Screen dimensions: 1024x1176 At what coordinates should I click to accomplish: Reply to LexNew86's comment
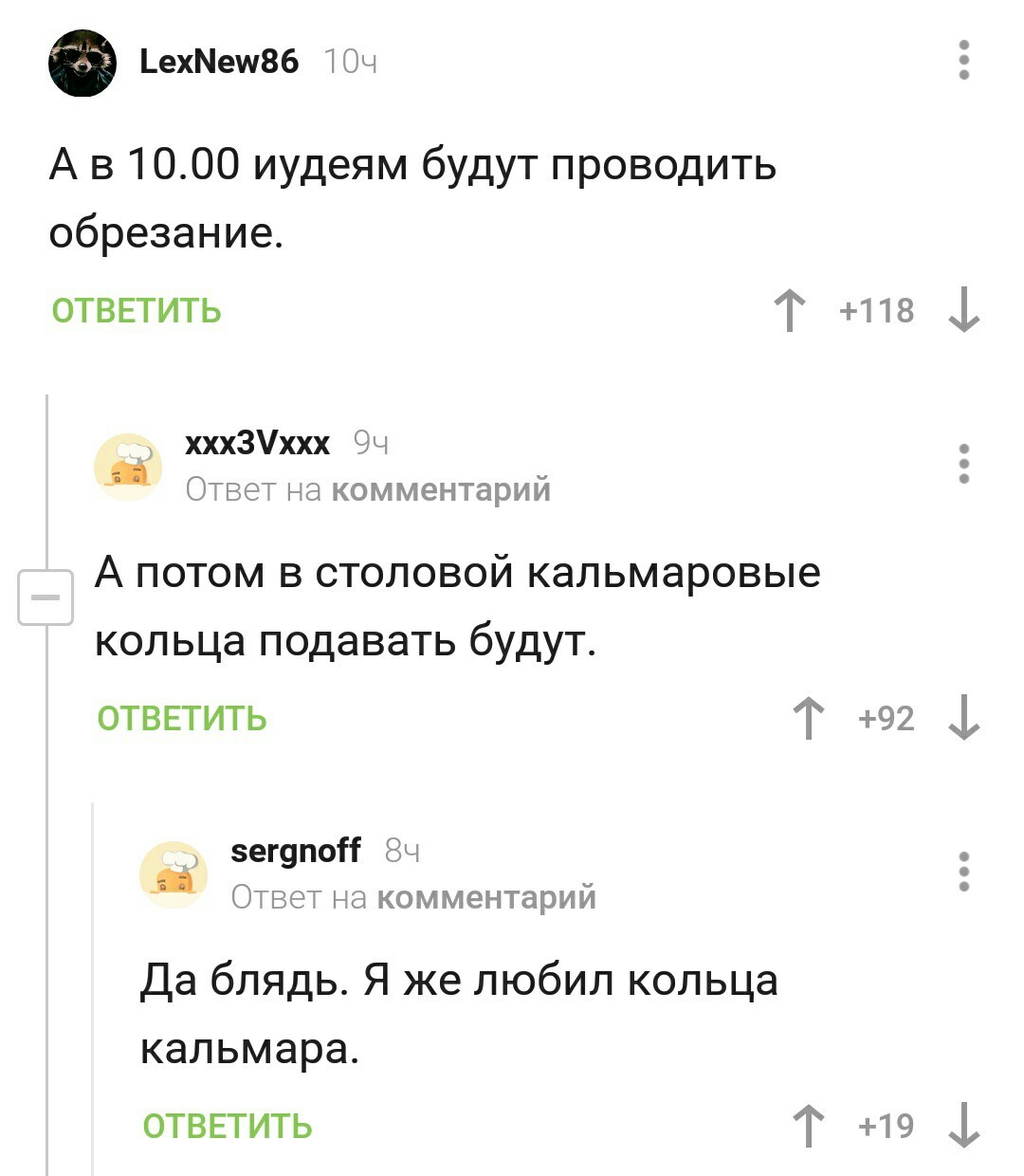click(137, 311)
